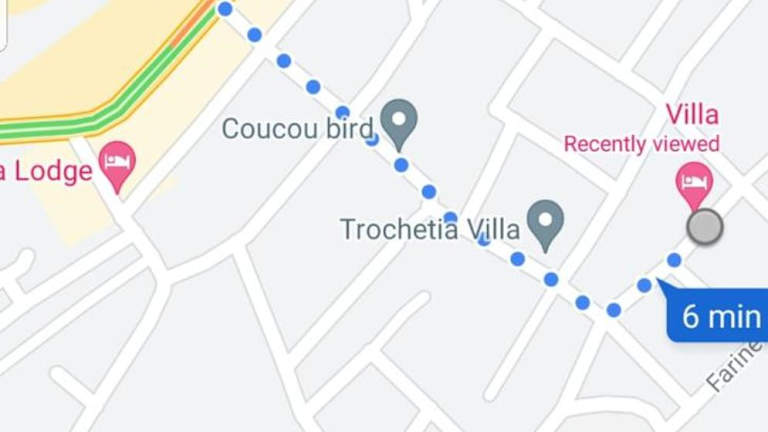Select the Trochetia Villa map marker
The image size is (768, 432).
(x=545, y=224)
